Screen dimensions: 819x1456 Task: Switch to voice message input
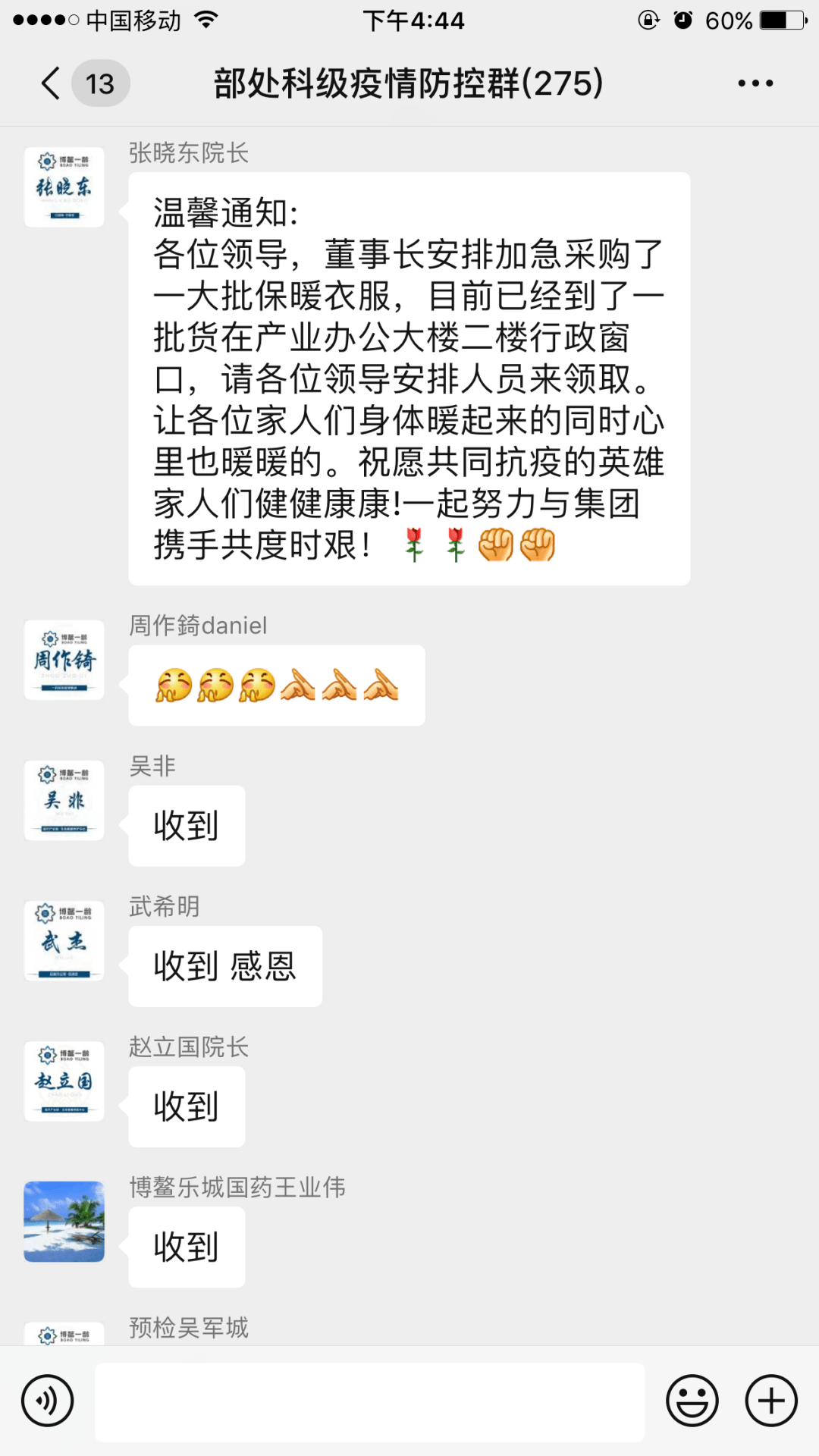(x=47, y=1401)
